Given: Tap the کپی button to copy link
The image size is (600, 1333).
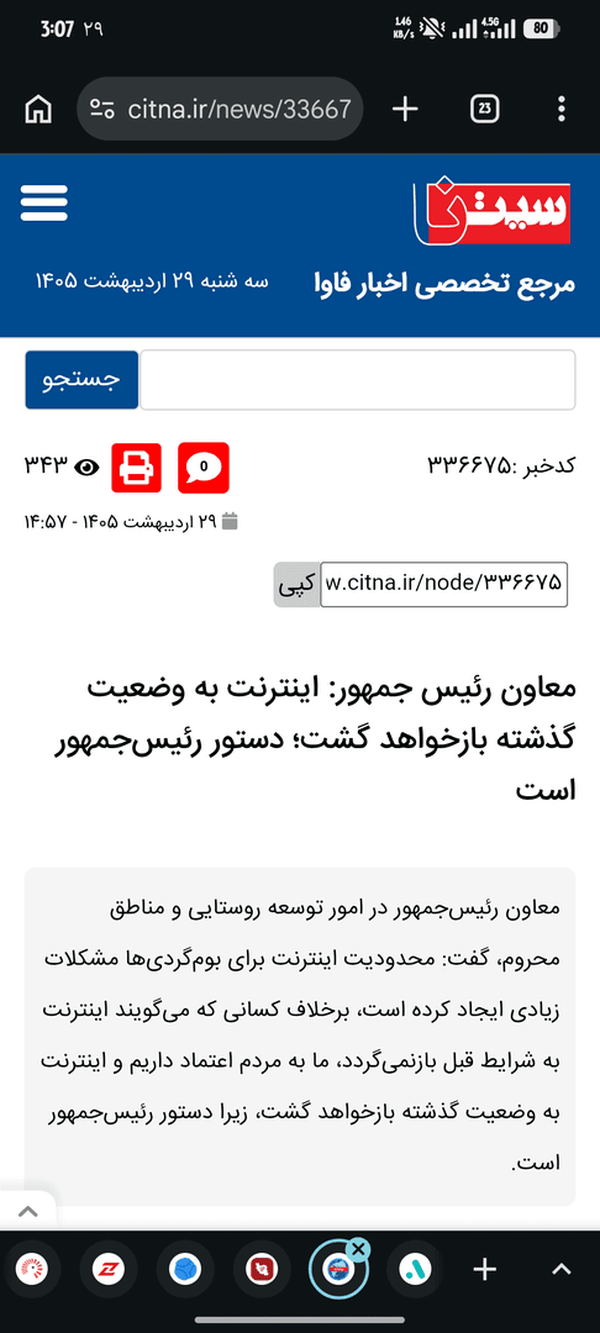Looking at the screenshot, I should 297,584.
